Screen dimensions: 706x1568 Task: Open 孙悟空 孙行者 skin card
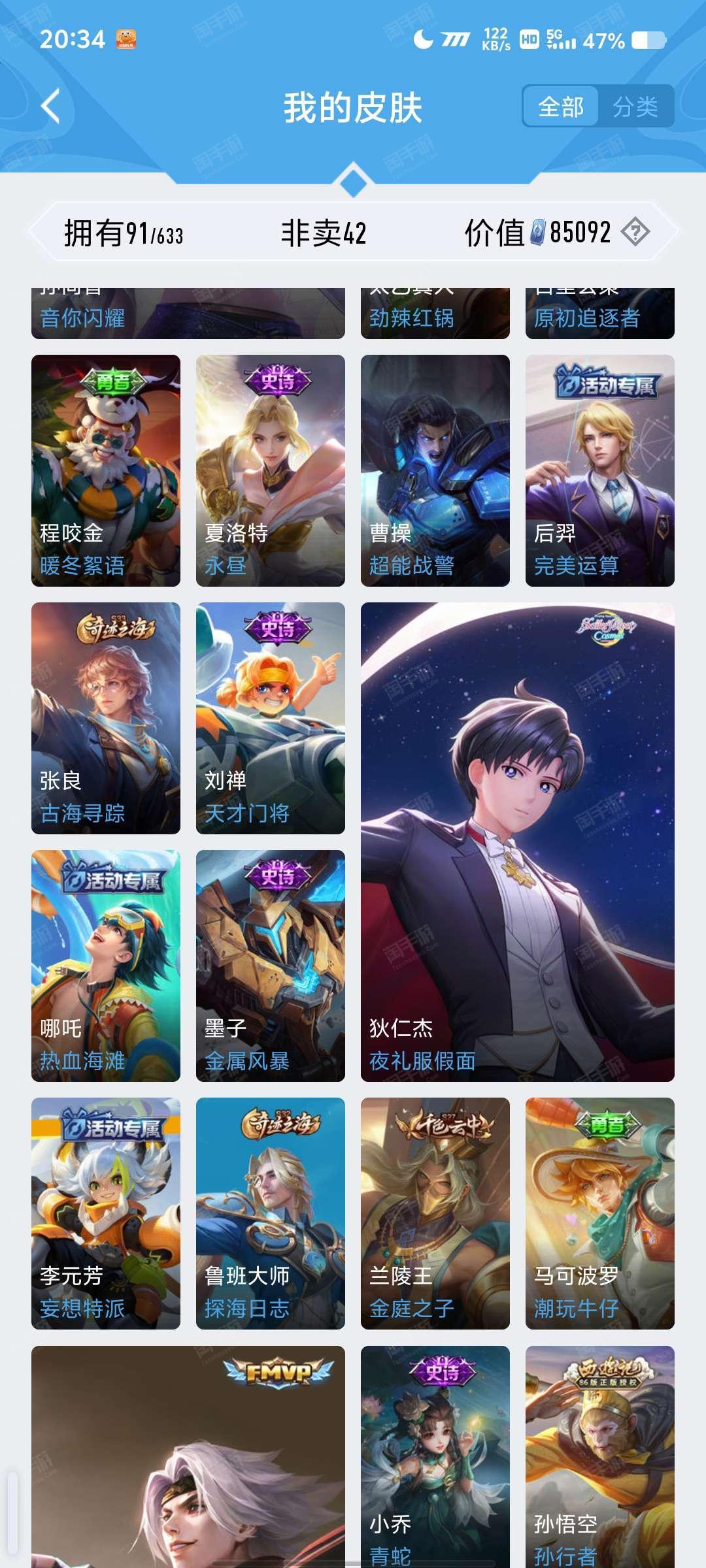click(599, 1457)
